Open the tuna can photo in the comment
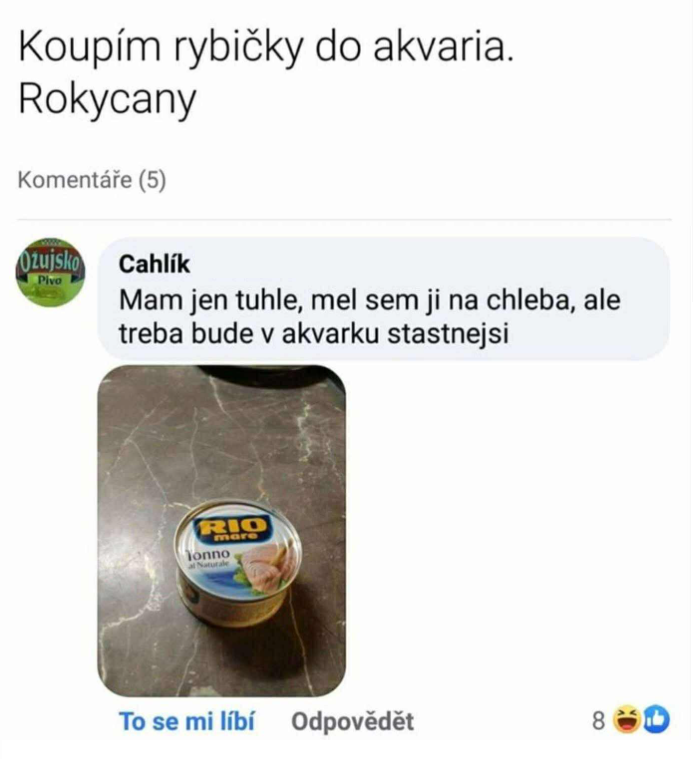 pos(221,531)
